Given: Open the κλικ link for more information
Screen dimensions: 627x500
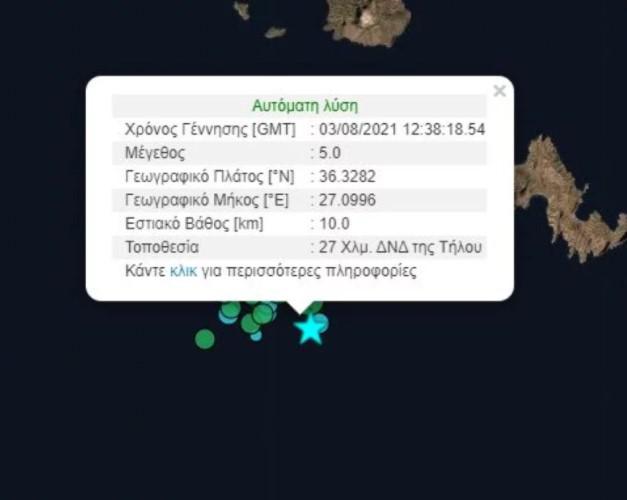Looking at the screenshot, I should (x=183, y=271).
